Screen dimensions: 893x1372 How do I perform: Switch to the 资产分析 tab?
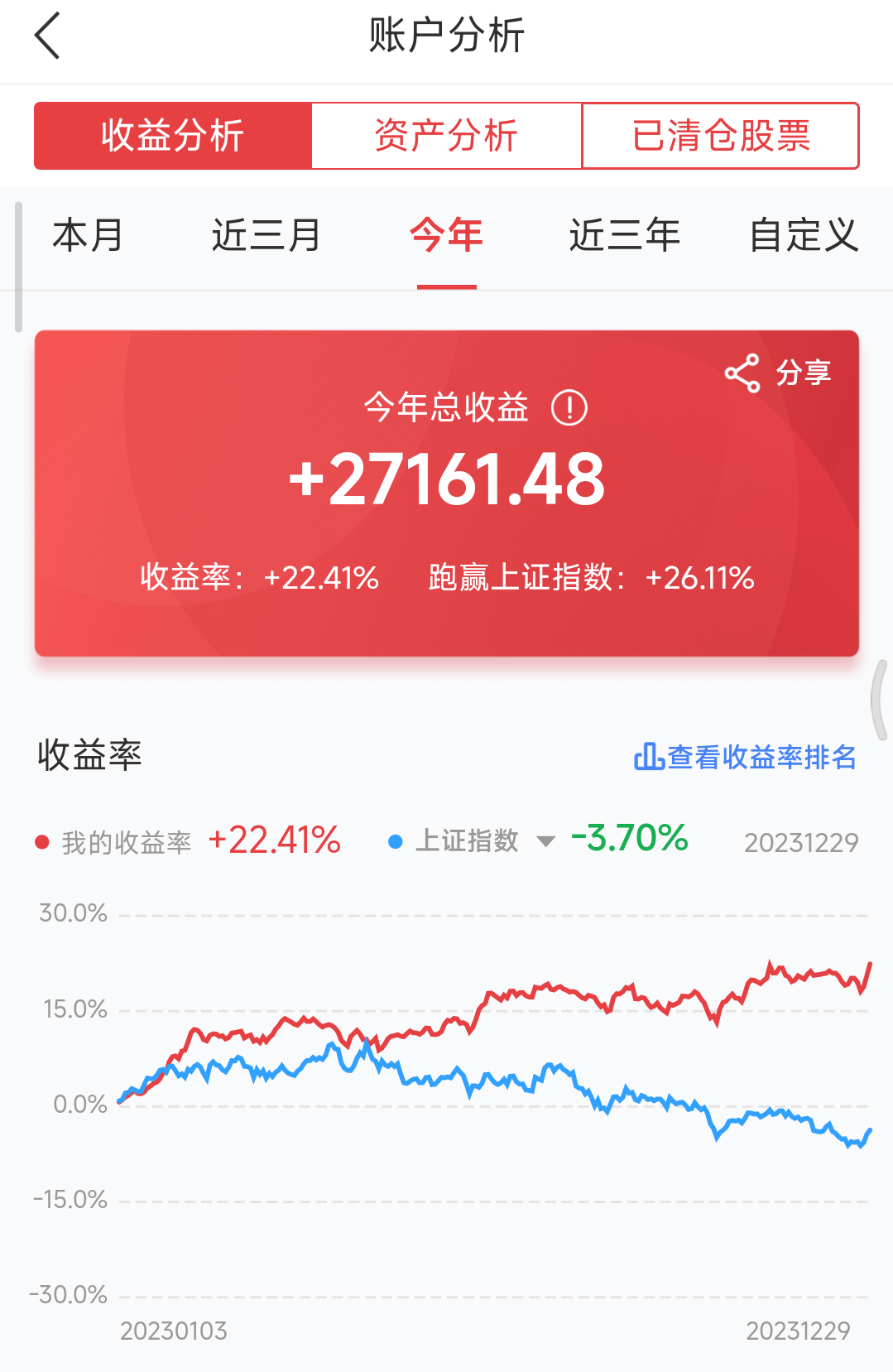(446, 136)
